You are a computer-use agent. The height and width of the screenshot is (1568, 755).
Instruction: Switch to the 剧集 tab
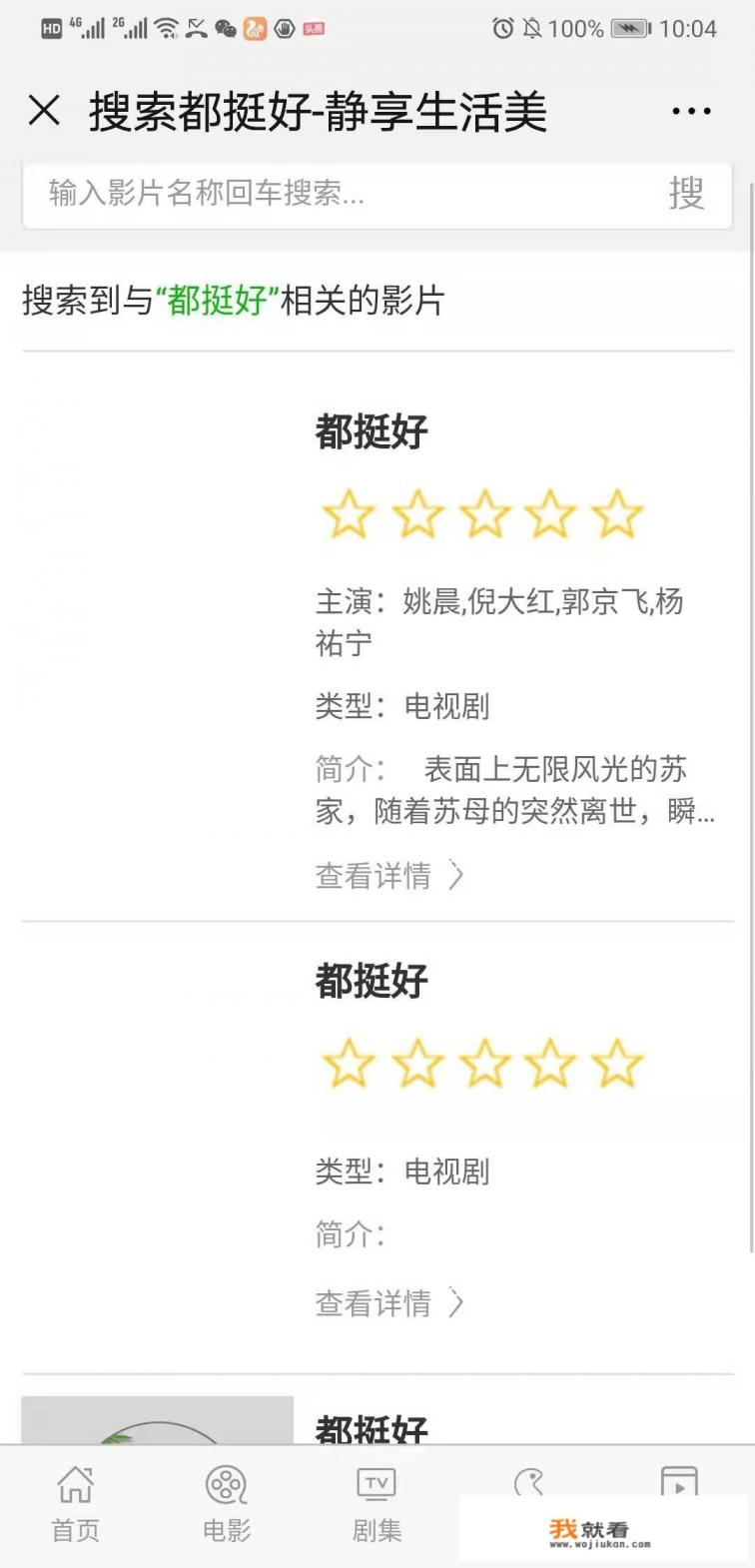pyautogui.click(x=377, y=1504)
